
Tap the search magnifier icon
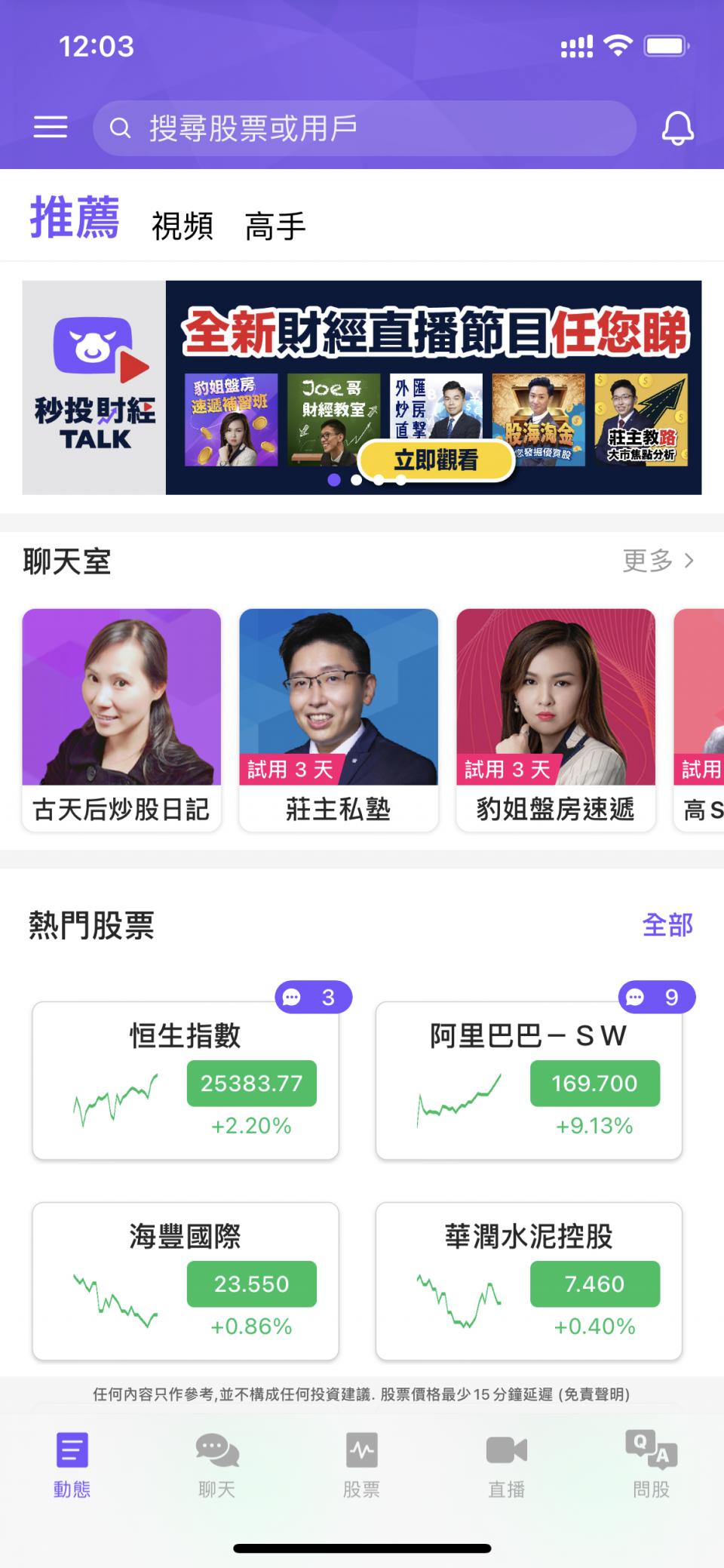[x=120, y=127]
